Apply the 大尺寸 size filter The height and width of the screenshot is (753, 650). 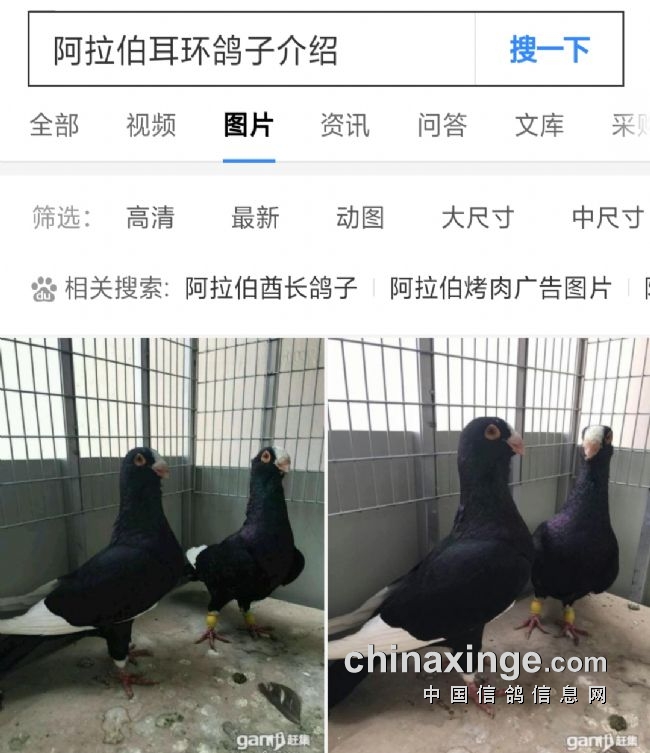click(477, 217)
